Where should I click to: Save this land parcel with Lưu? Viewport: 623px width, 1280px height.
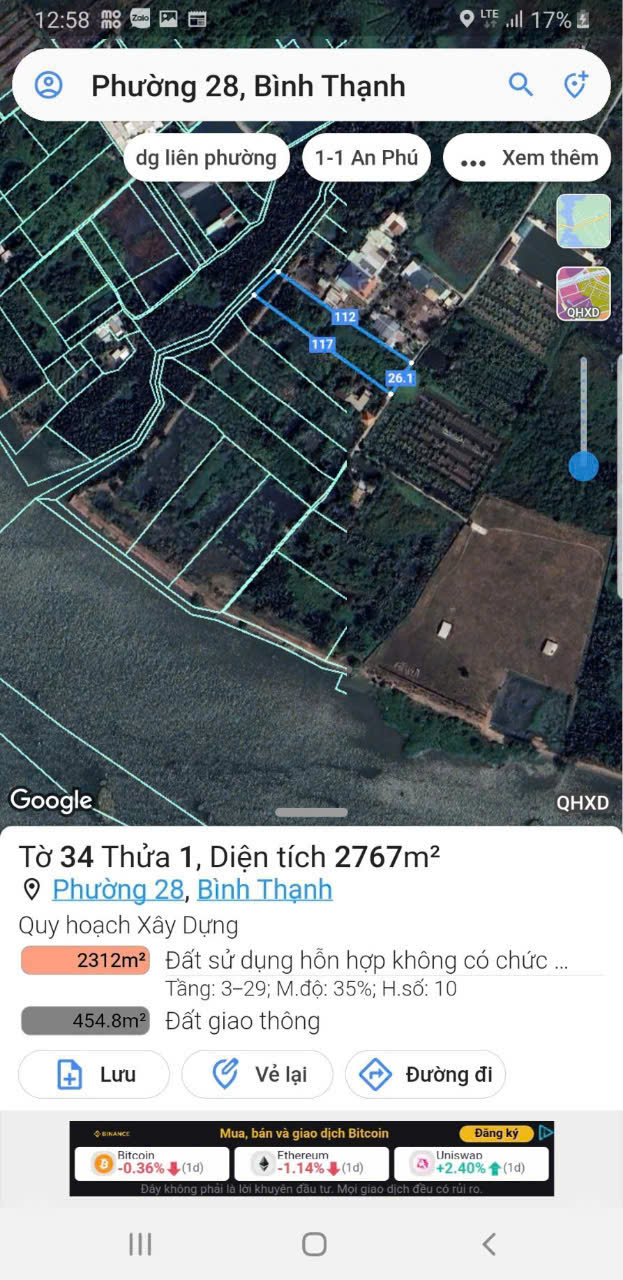coord(95,1075)
